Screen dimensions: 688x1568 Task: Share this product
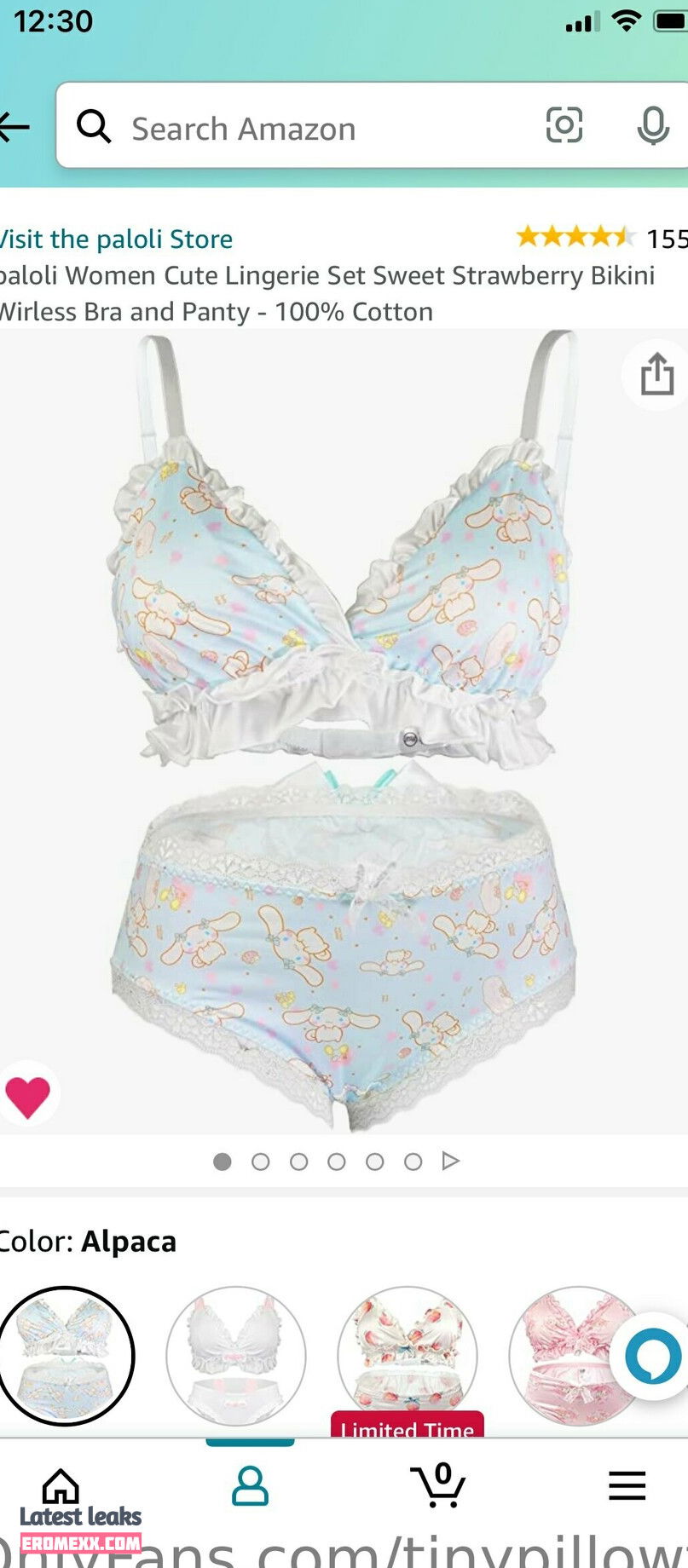656,375
